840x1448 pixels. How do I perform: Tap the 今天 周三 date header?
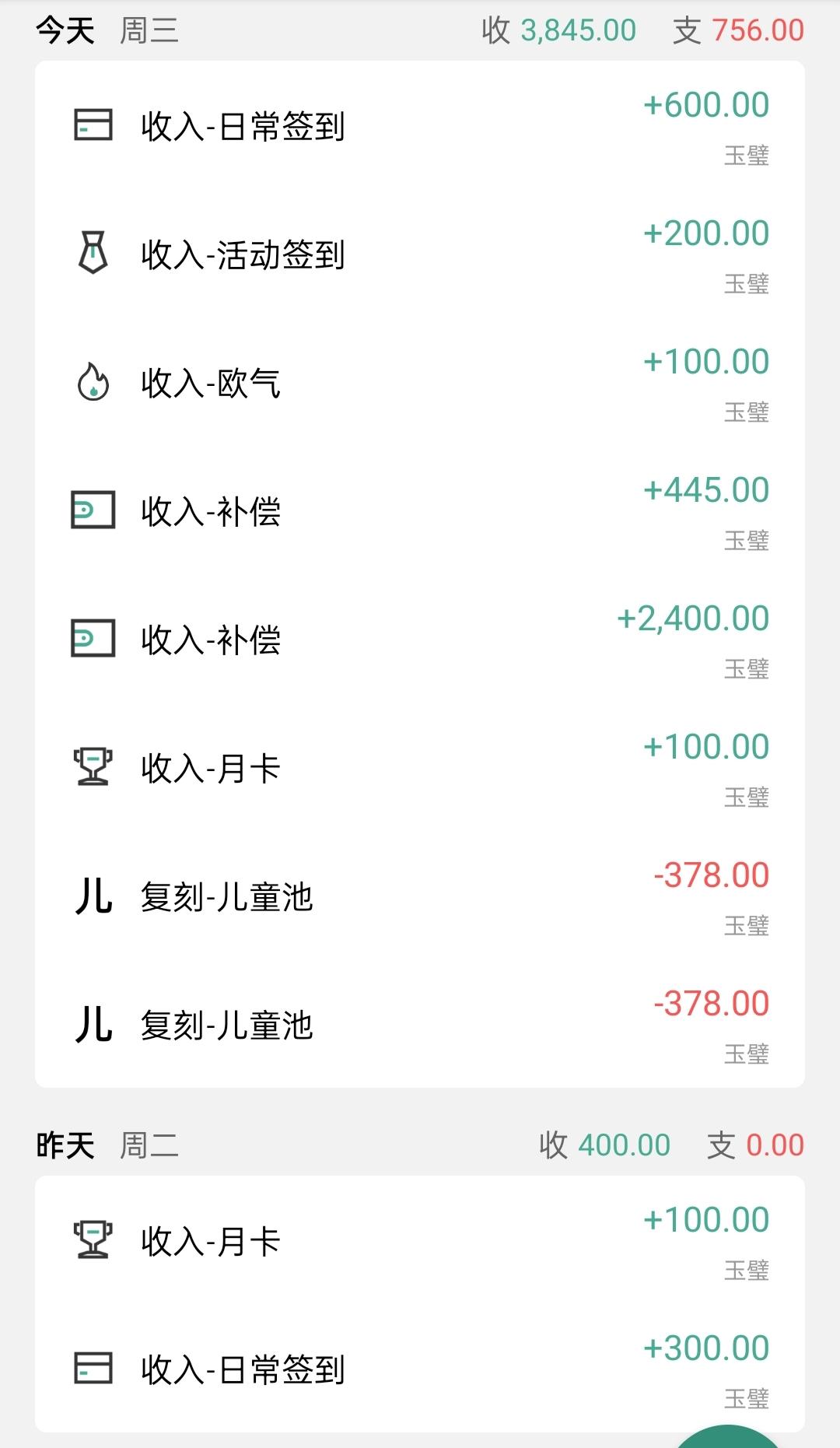pyautogui.click(x=101, y=30)
